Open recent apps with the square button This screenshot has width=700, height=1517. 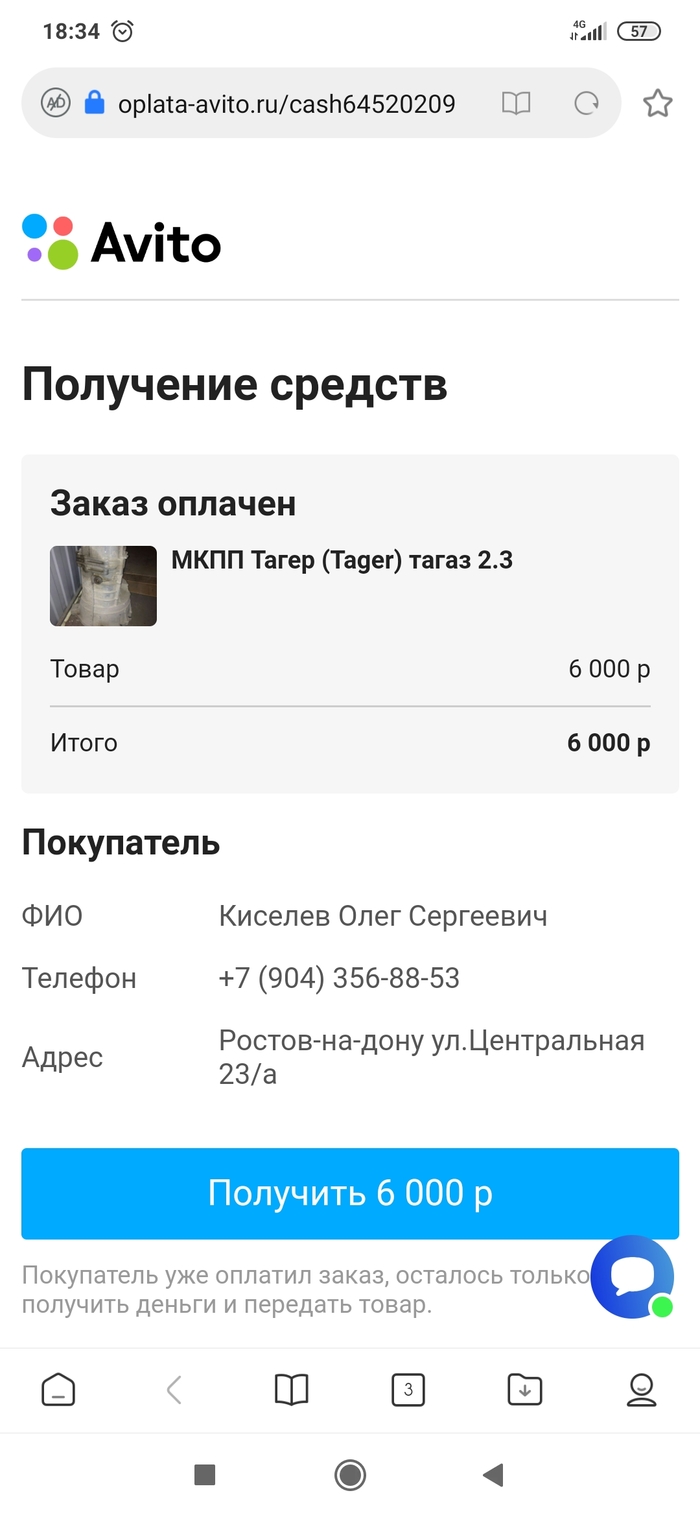click(205, 1474)
